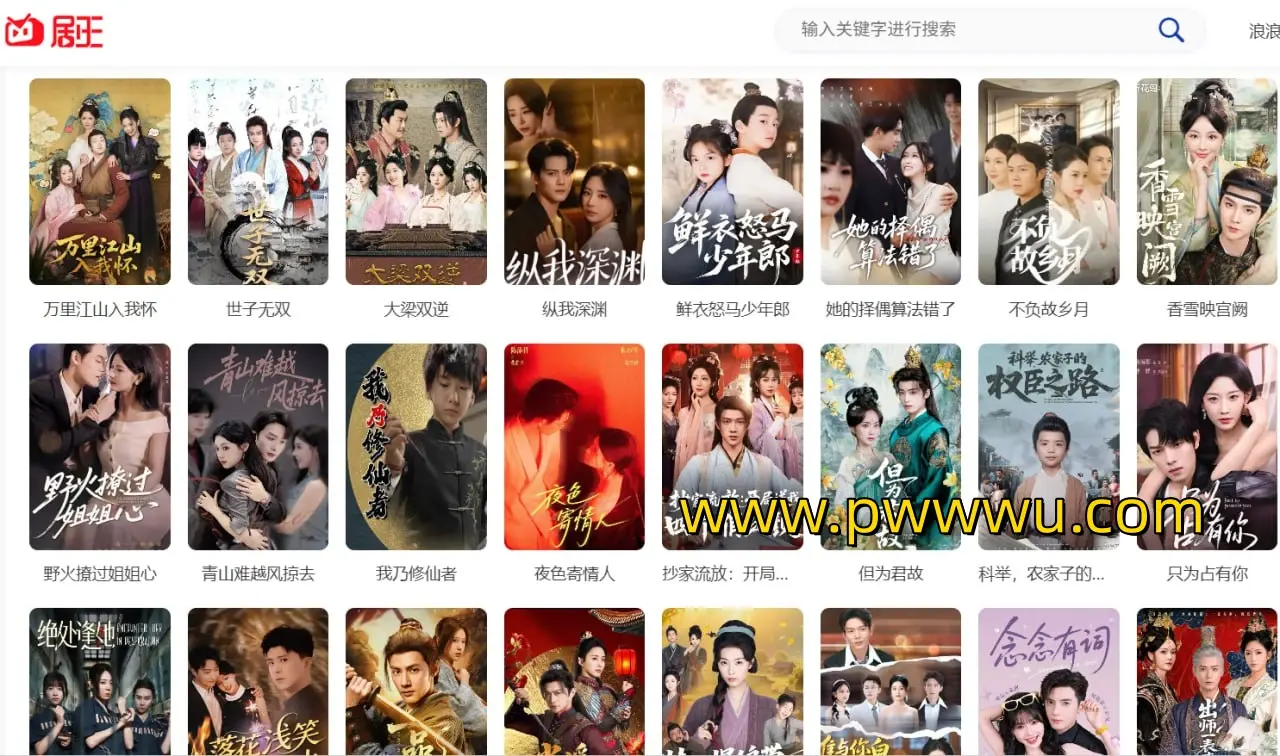Viewport: 1280px width, 756px height.
Task: Open the drama 世子无双
Action: click(x=258, y=182)
